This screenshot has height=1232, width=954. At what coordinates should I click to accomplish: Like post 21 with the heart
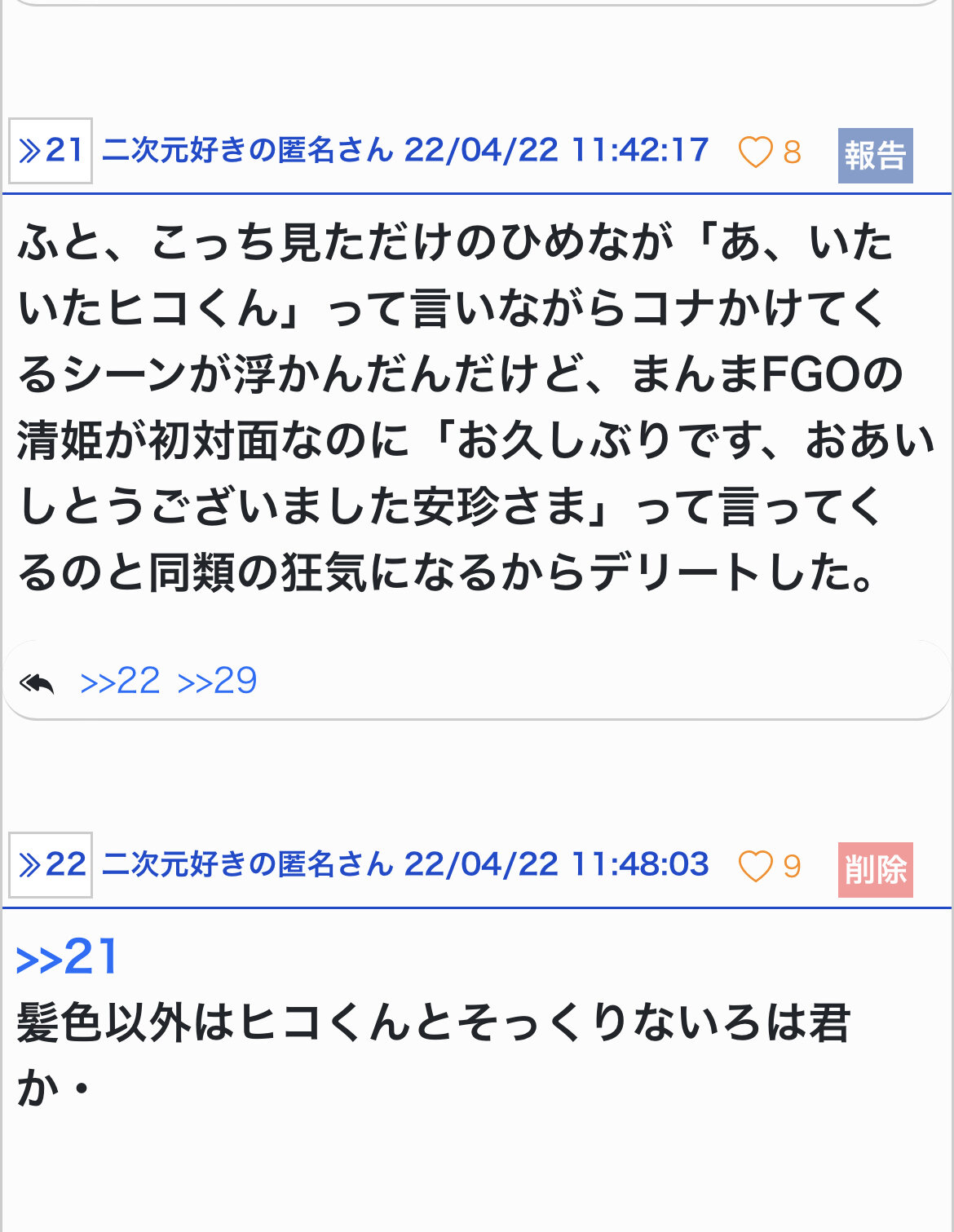755,152
